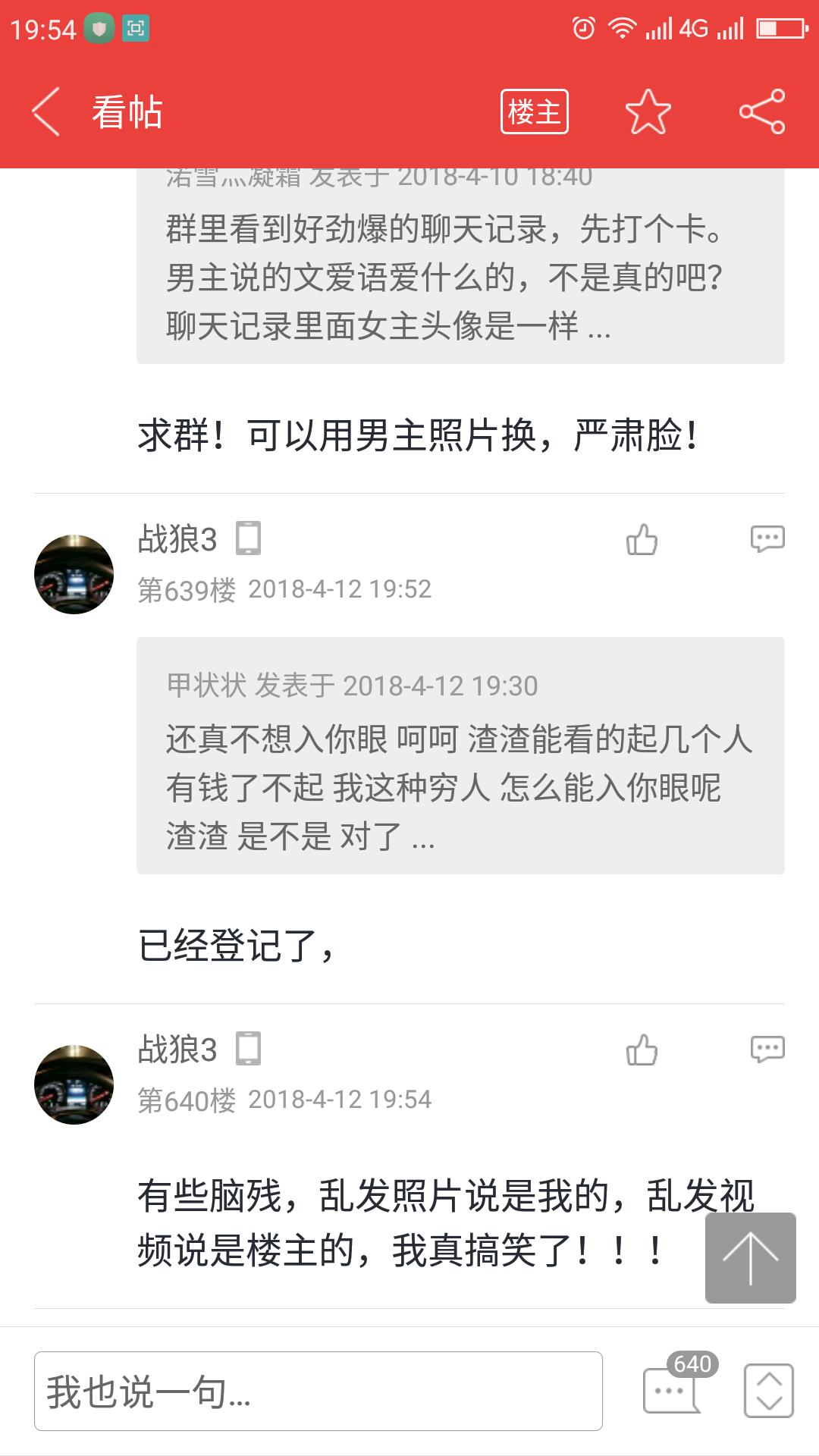This screenshot has width=819, height=1456.
Task: Favorite this thread with the star
Action: [648, 112]
